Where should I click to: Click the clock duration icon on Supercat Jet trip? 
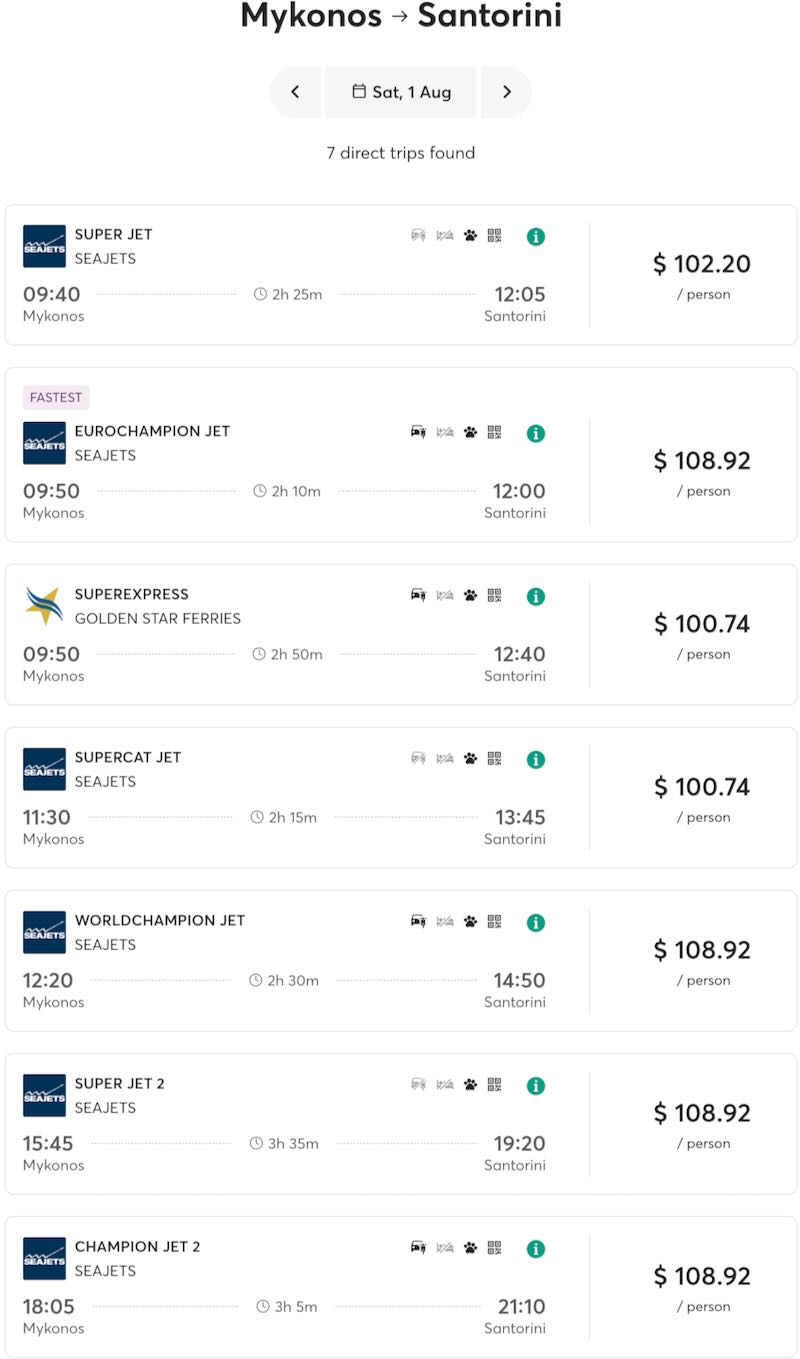tap(258, 817)
